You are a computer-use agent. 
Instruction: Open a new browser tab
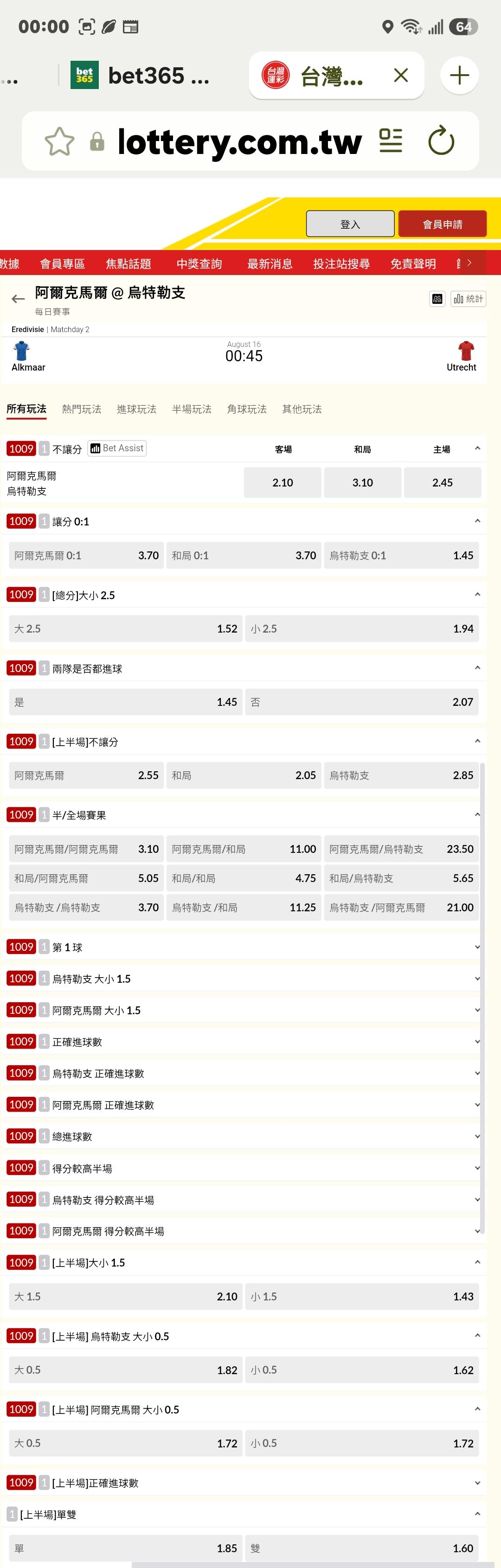460,76
